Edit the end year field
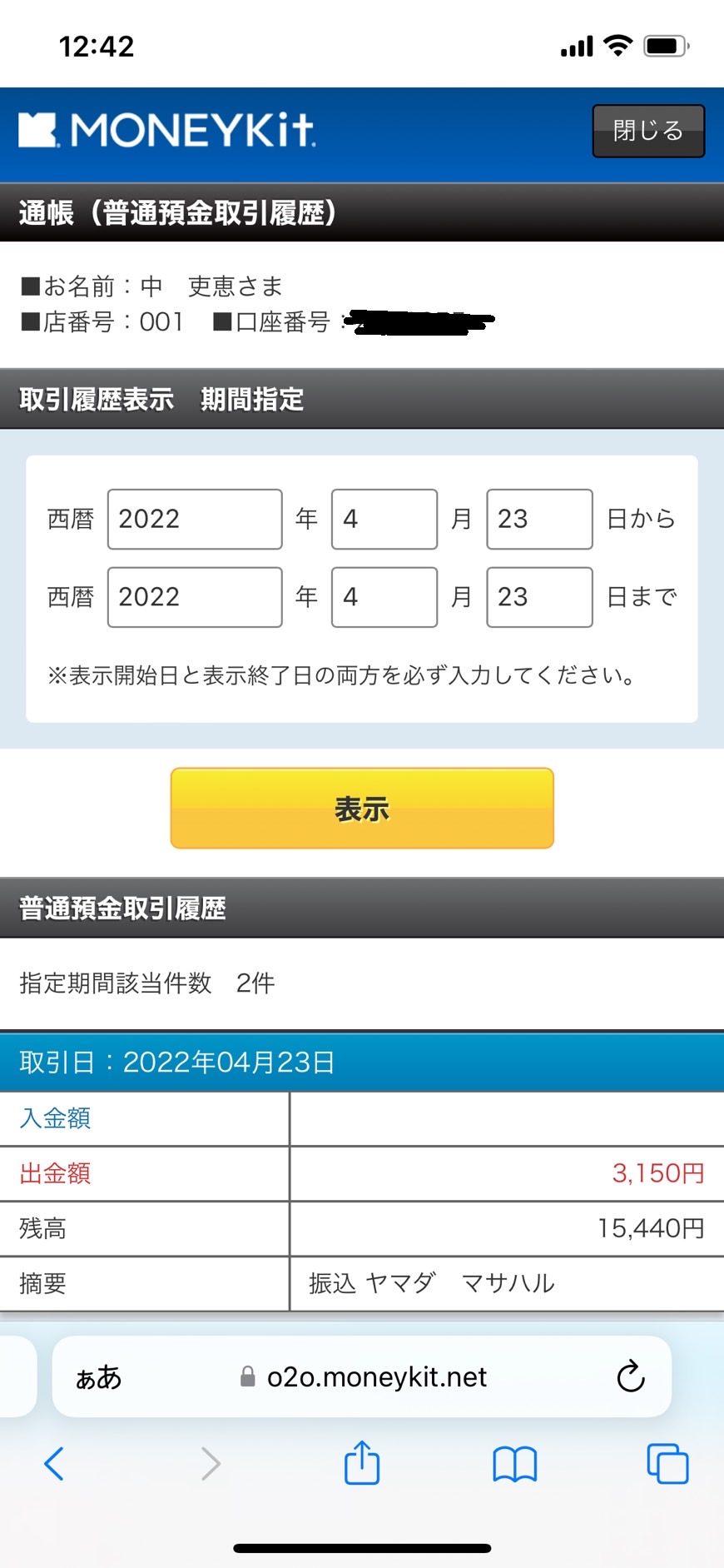 [195, 597]
